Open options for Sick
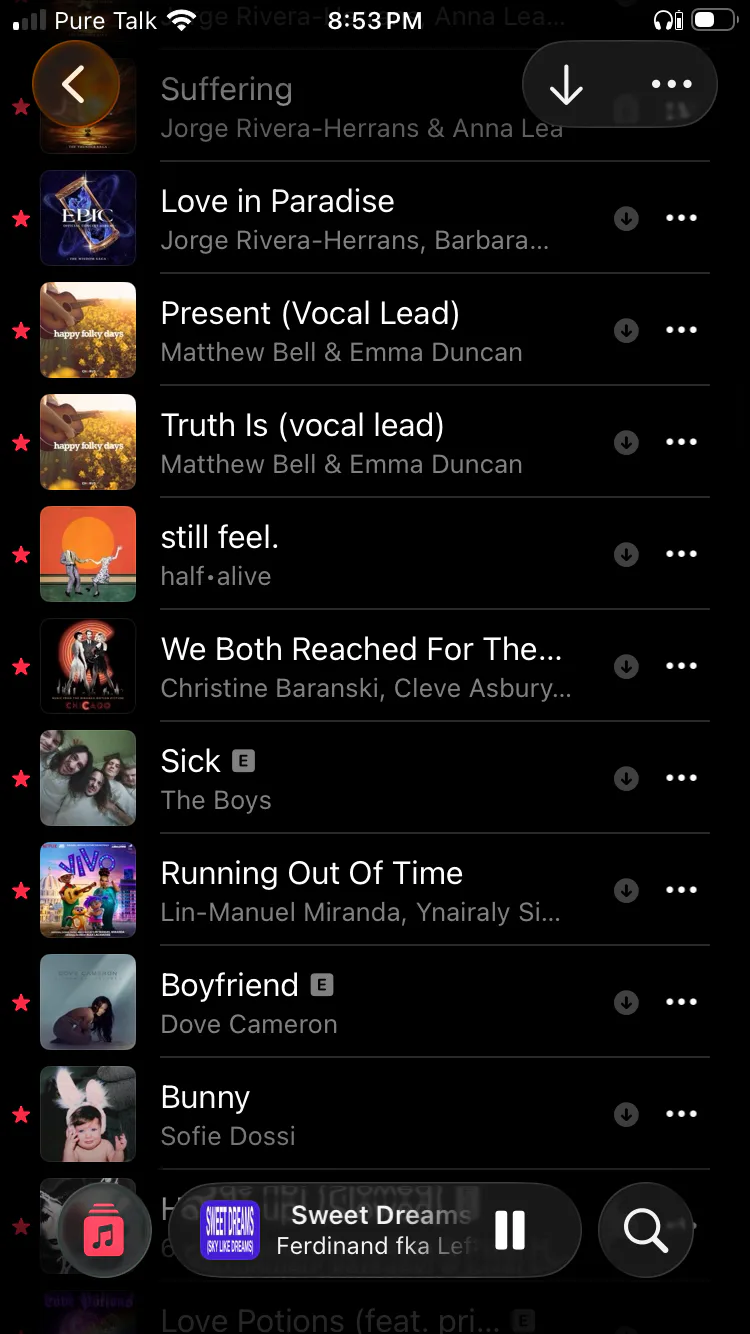750x1334 pixels. [681, 778]
